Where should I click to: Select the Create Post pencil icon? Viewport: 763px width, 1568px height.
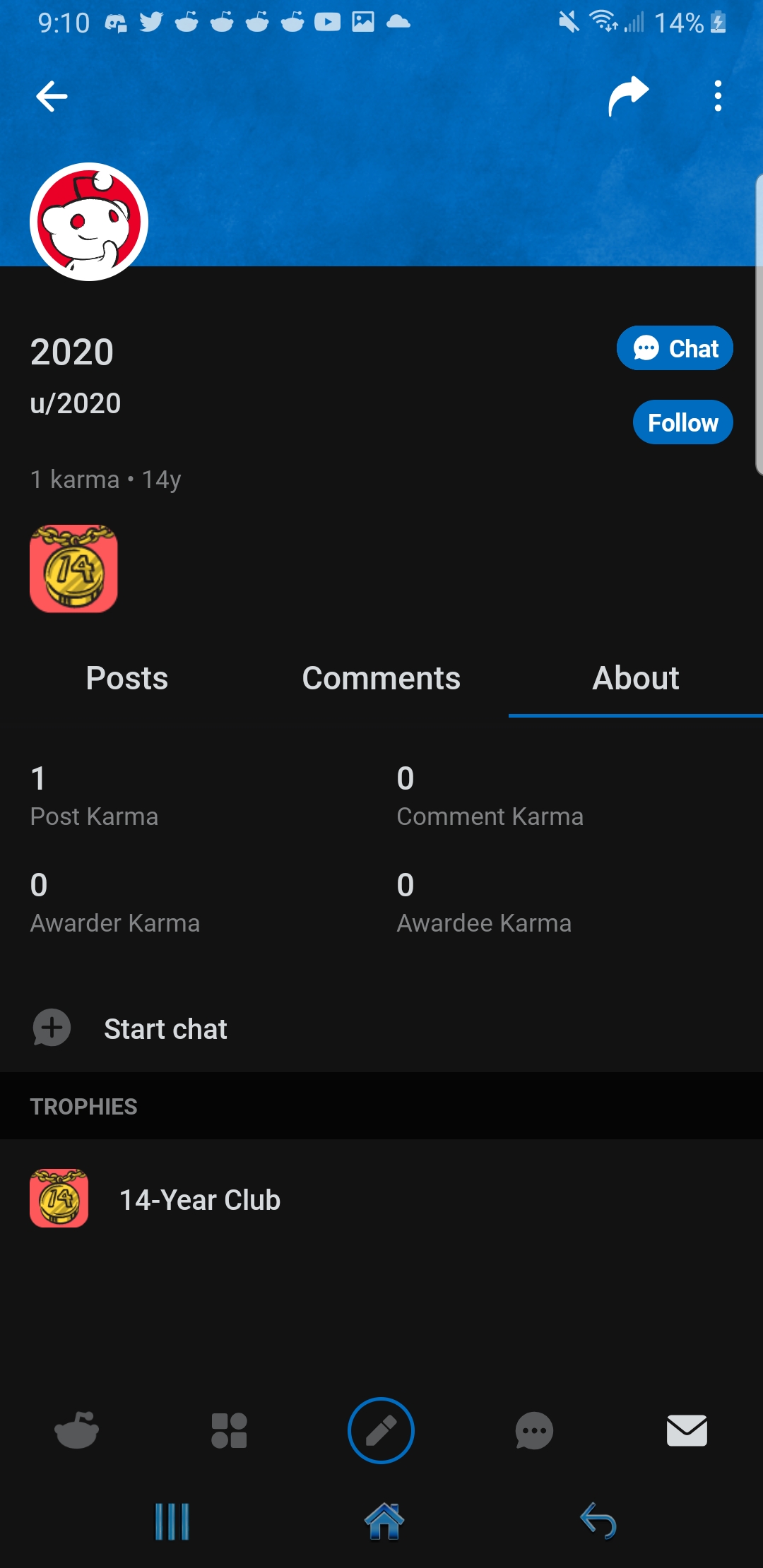pos(381,1431)
